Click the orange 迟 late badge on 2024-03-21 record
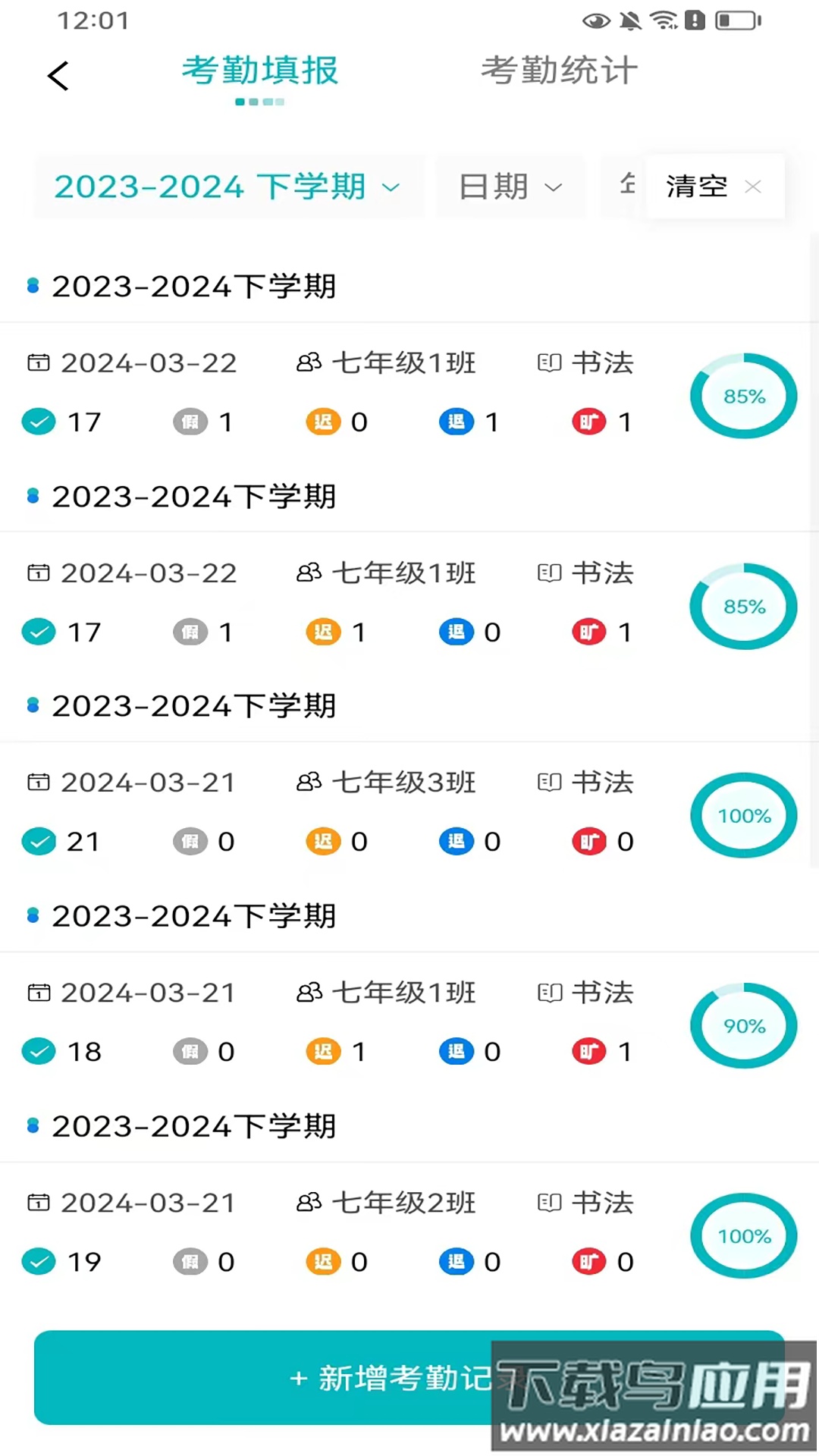This screenshot has height=1456, width=819. click(x=325, y=1052)
